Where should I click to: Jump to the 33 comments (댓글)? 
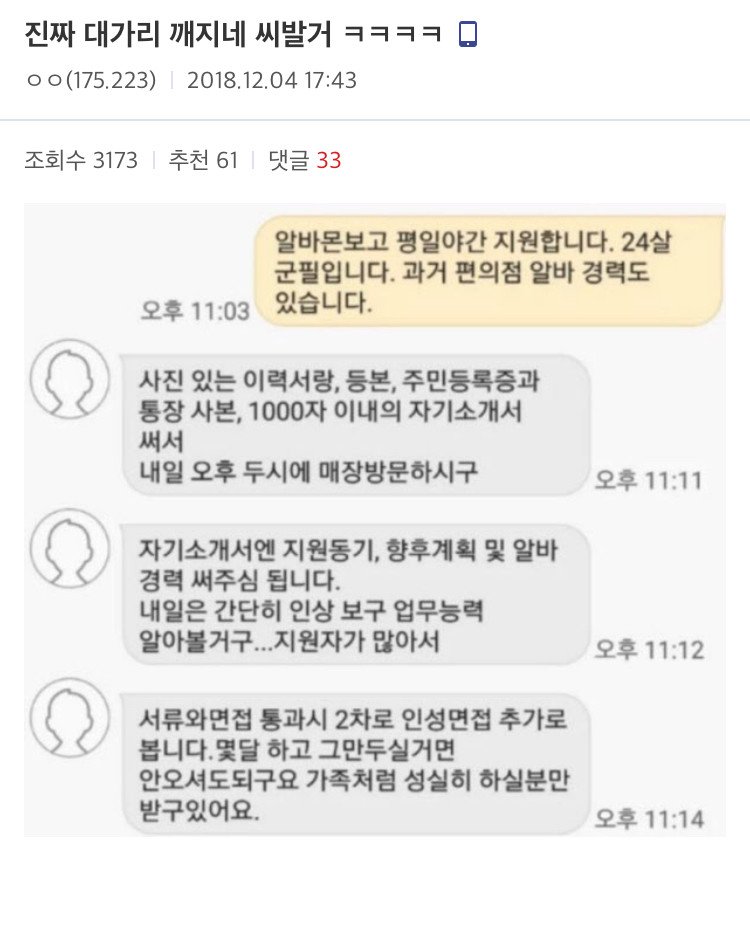(305, 160)
